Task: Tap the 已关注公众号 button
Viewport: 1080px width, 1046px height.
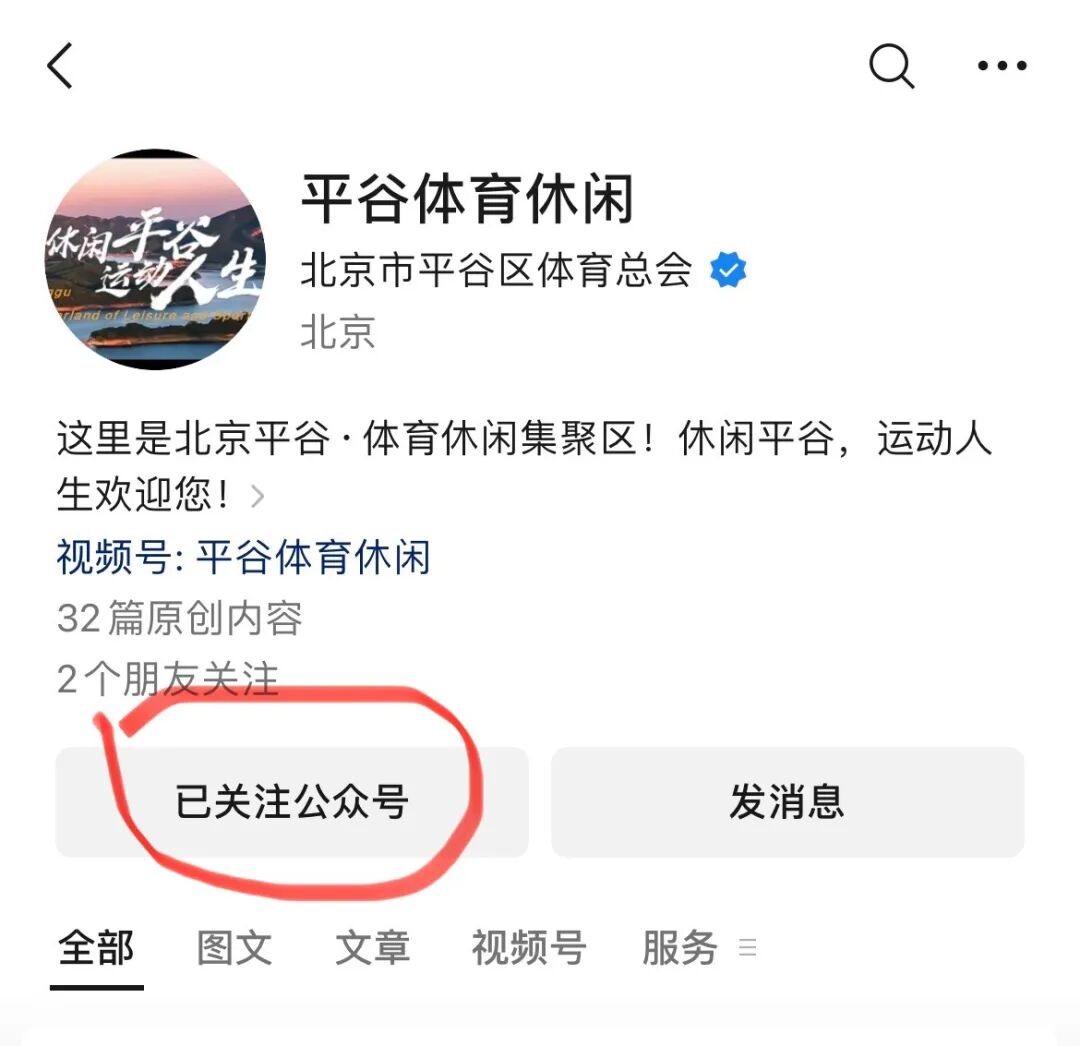Action: [291, 802]
